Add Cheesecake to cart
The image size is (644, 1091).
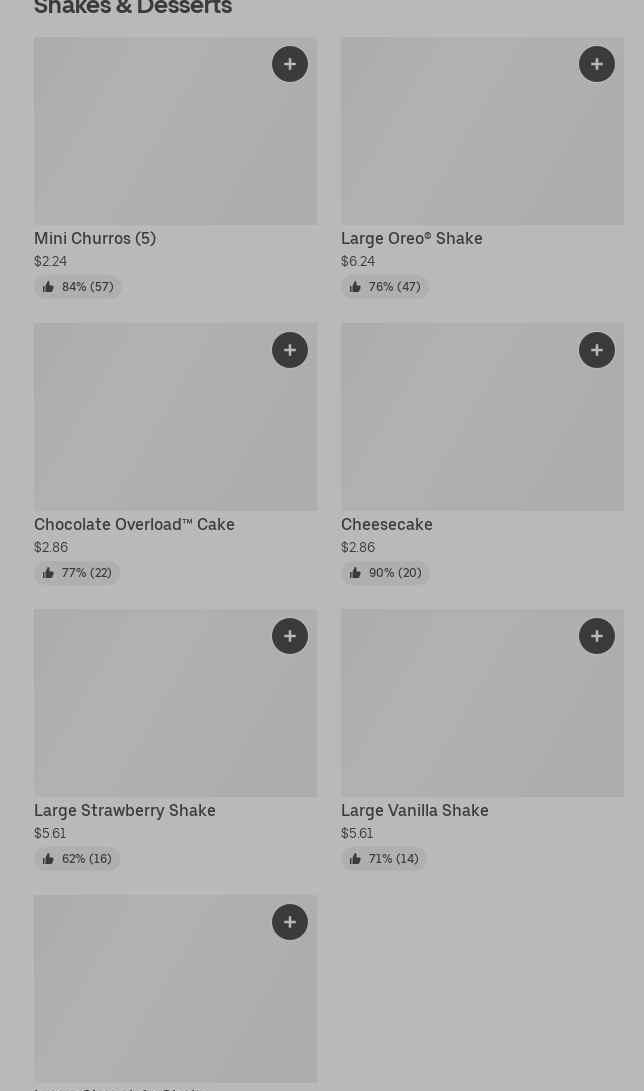click(x=597, y=350)
